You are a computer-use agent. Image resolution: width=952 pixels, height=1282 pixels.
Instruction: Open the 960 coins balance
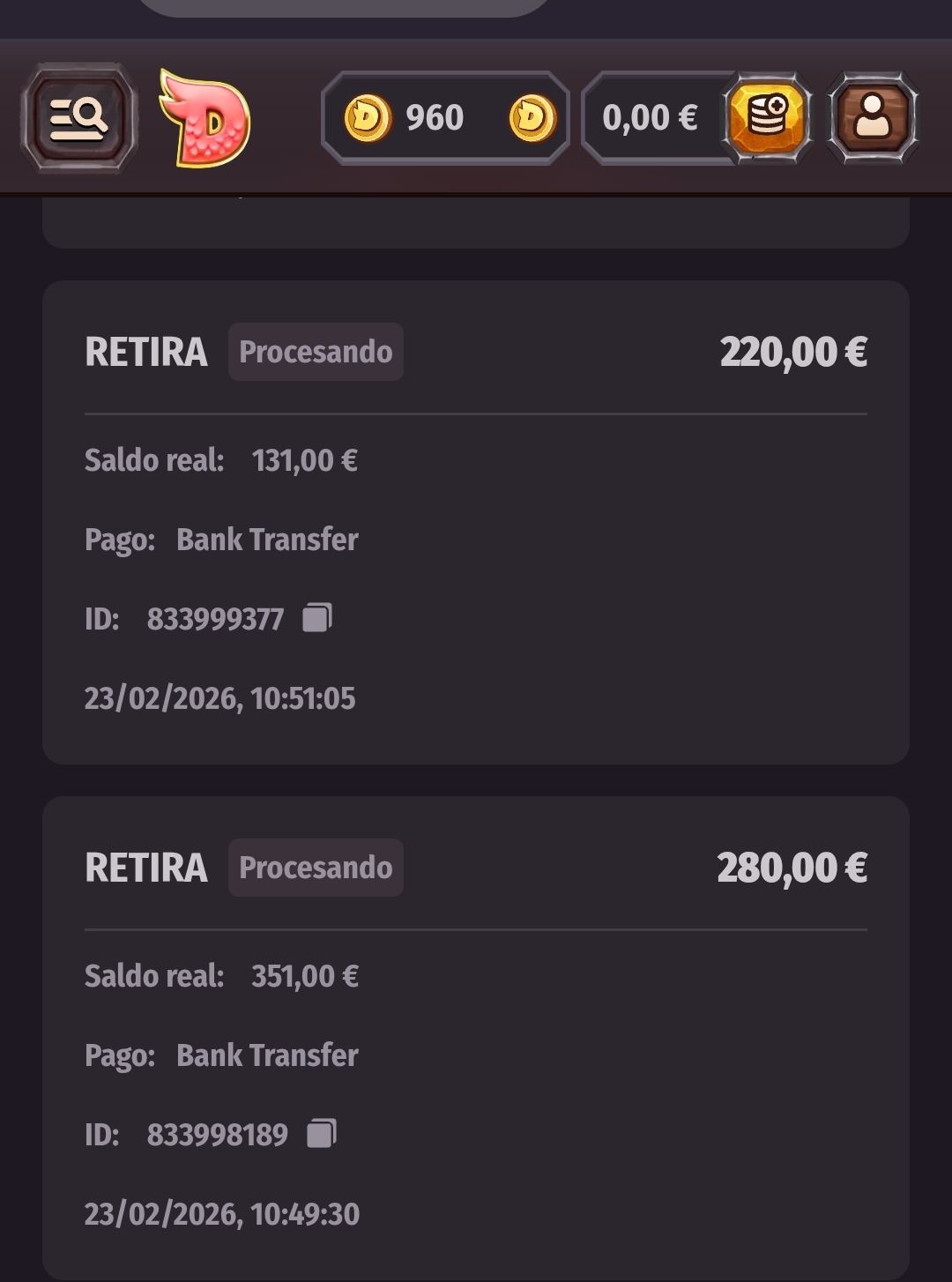[x=445, y=118]
